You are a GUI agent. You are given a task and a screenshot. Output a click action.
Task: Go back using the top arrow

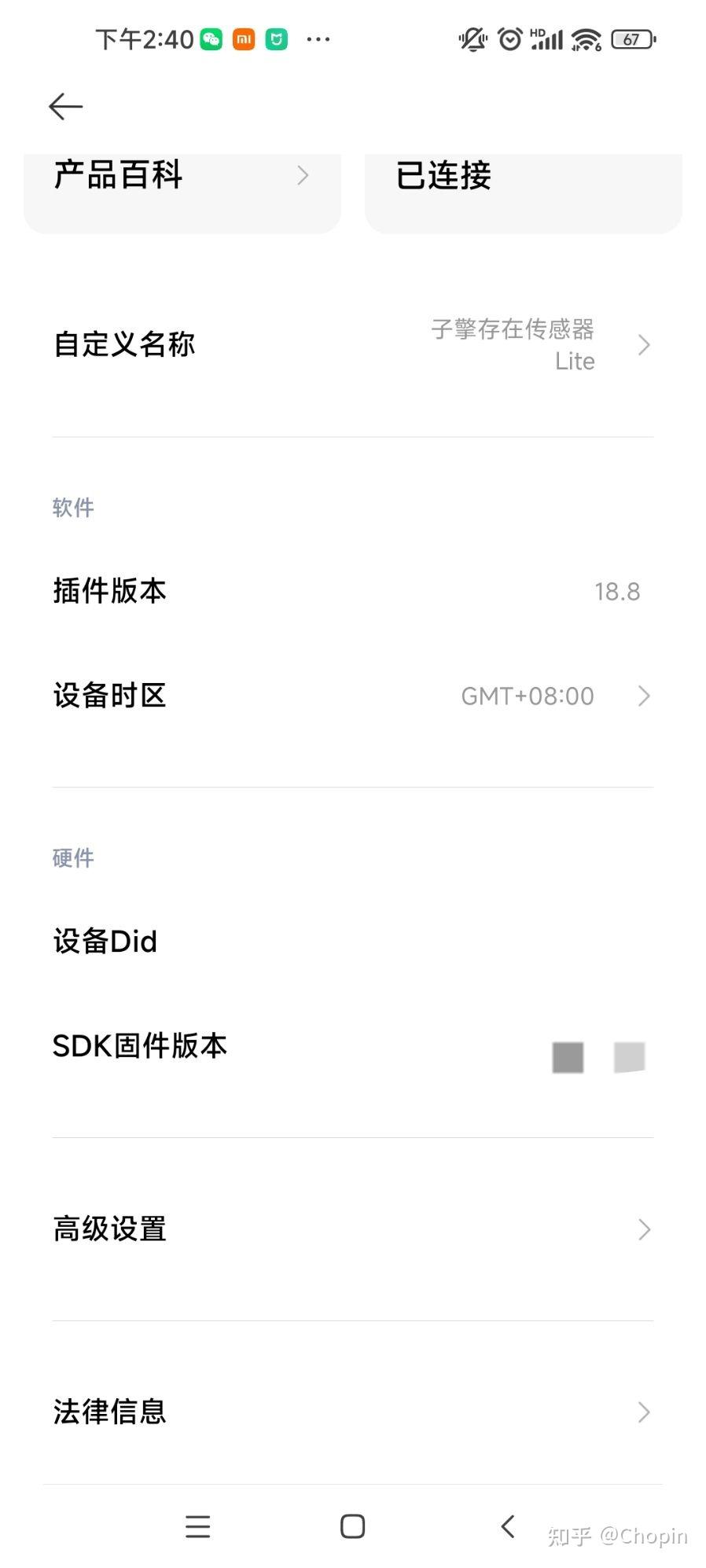coord(65,106)
